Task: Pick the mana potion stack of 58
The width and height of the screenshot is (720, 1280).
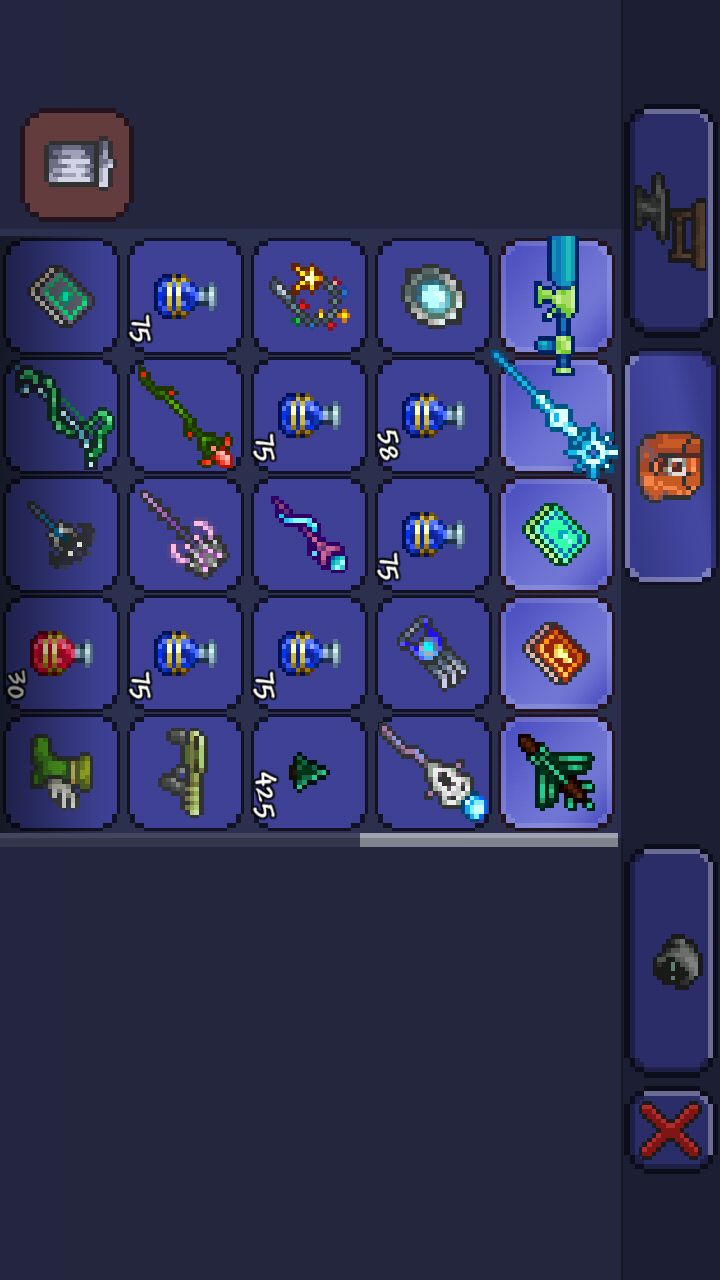Action: [432, 415]
